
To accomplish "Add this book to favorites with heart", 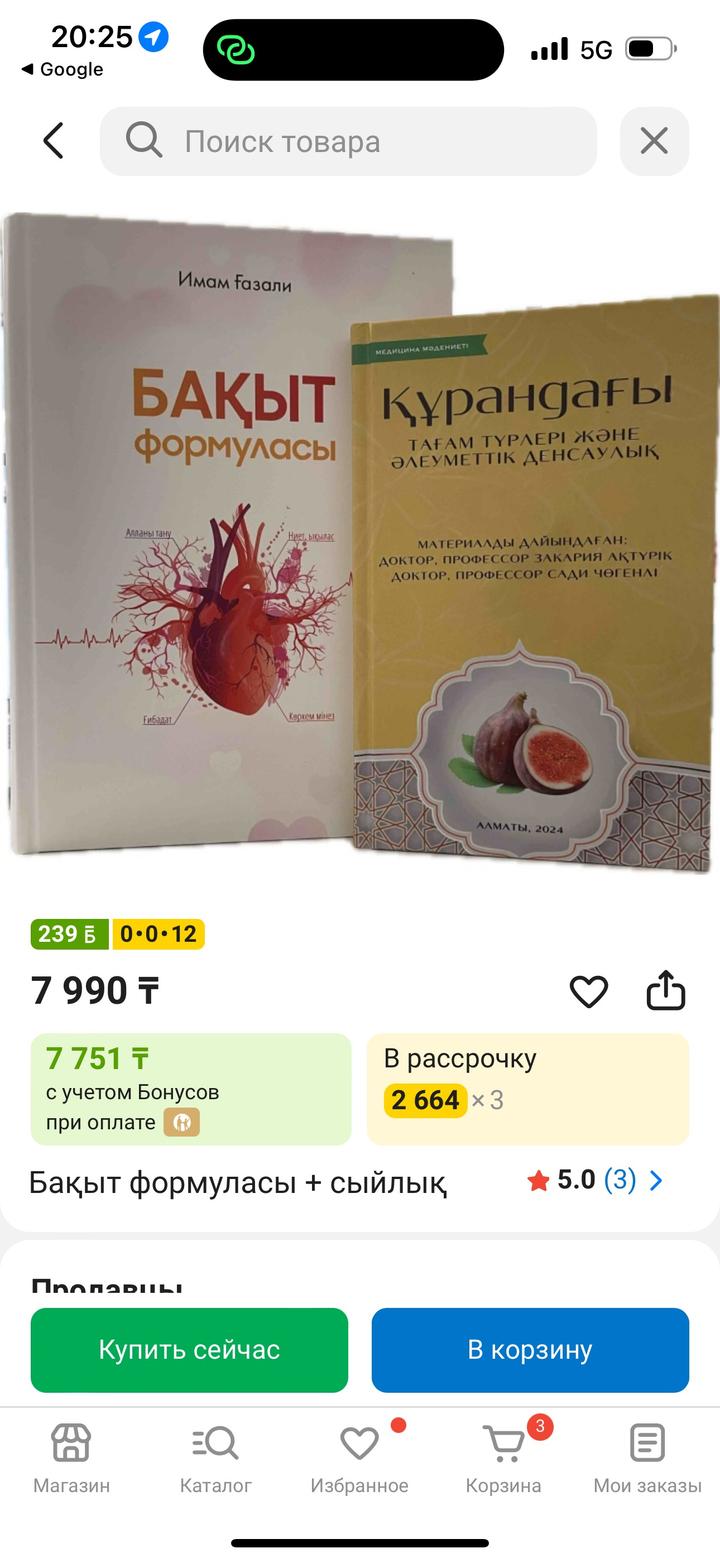I will point(588,991).
